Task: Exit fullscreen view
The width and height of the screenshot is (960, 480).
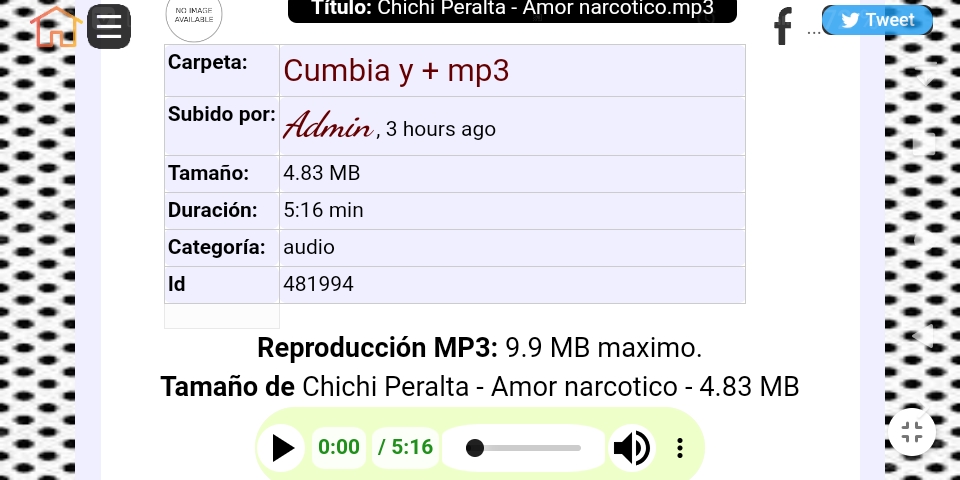Action: [x=911, y=433]
